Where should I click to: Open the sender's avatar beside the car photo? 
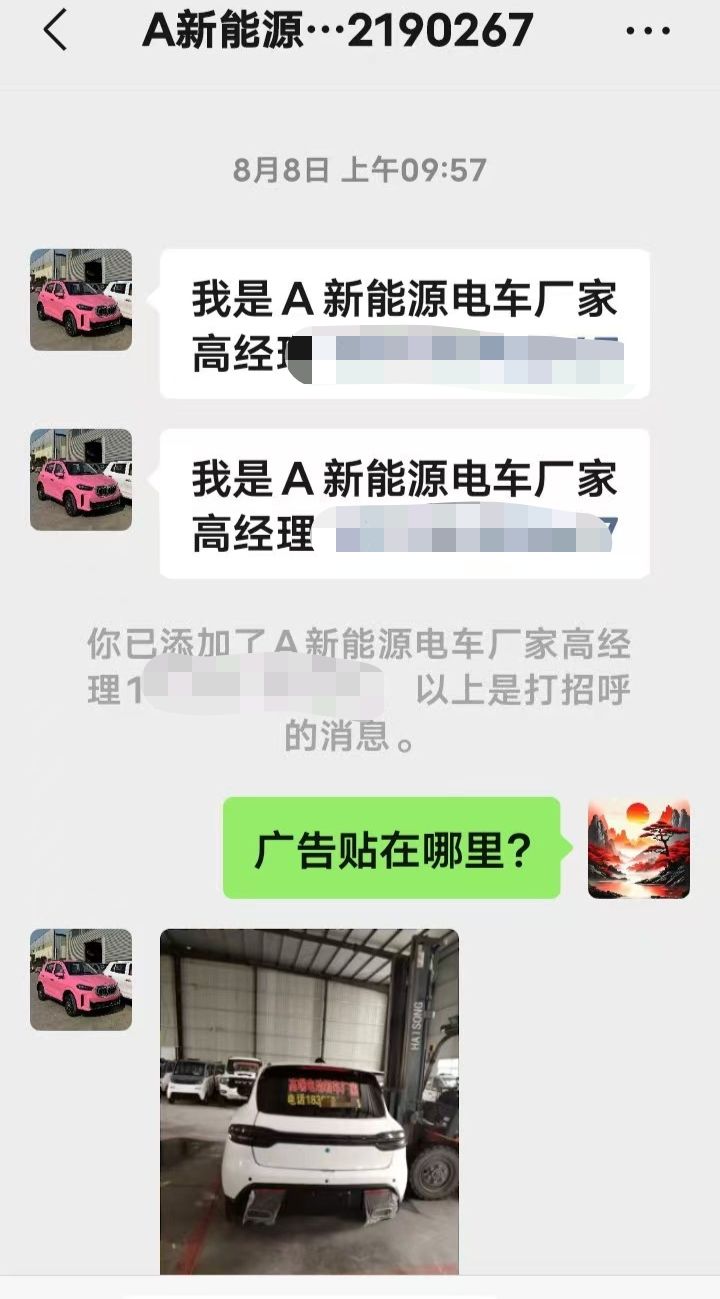click(x=81, y=980)
